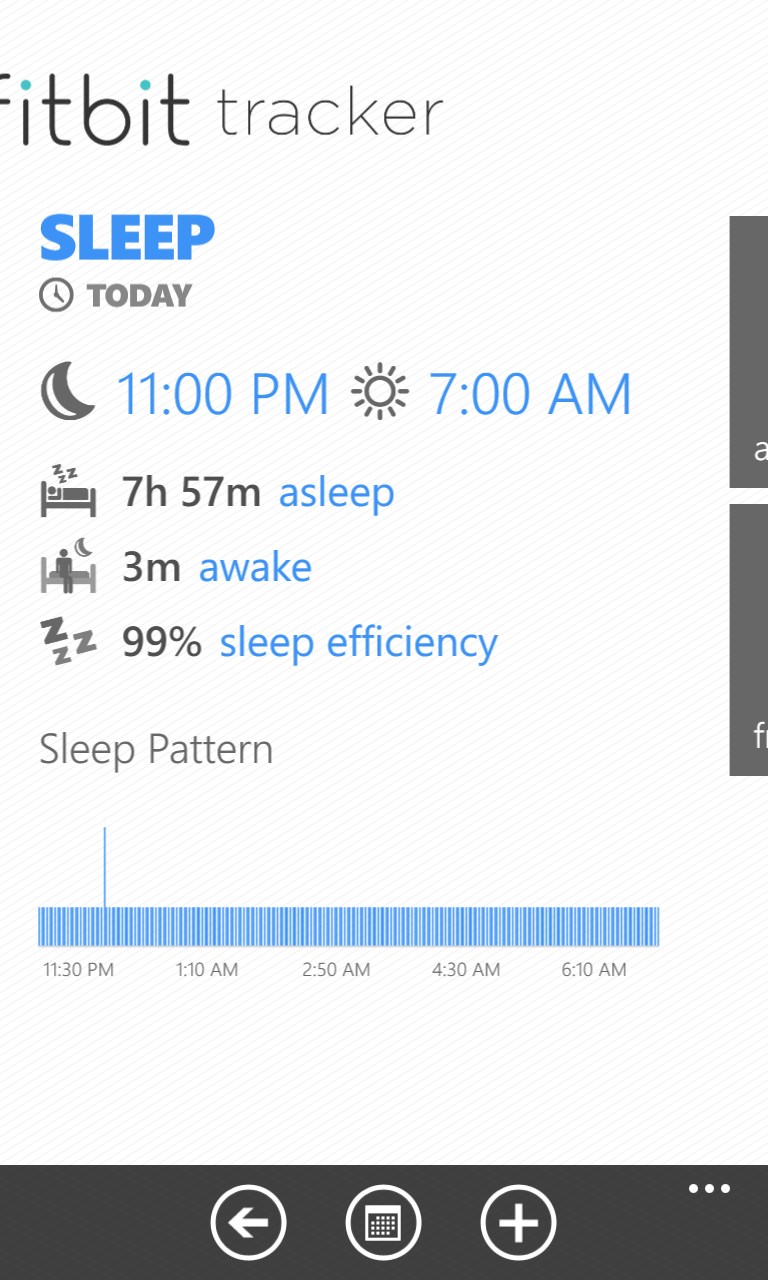
Task: Select the clock icon beside TODAY
Action: pos(55,294)
